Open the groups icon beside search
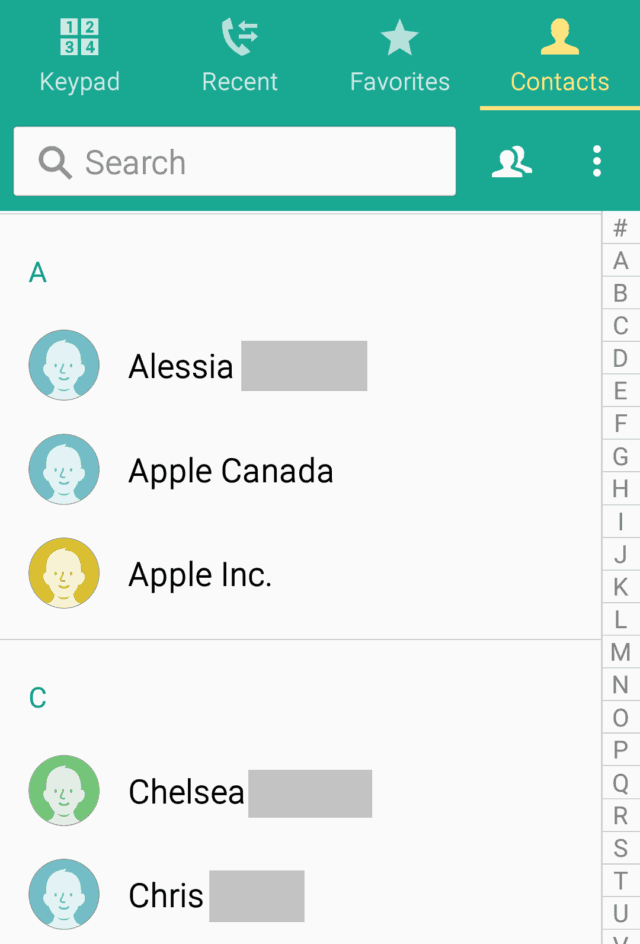Image resolution: width=640 pixels, height=944 pixels. tap(511, 162)
